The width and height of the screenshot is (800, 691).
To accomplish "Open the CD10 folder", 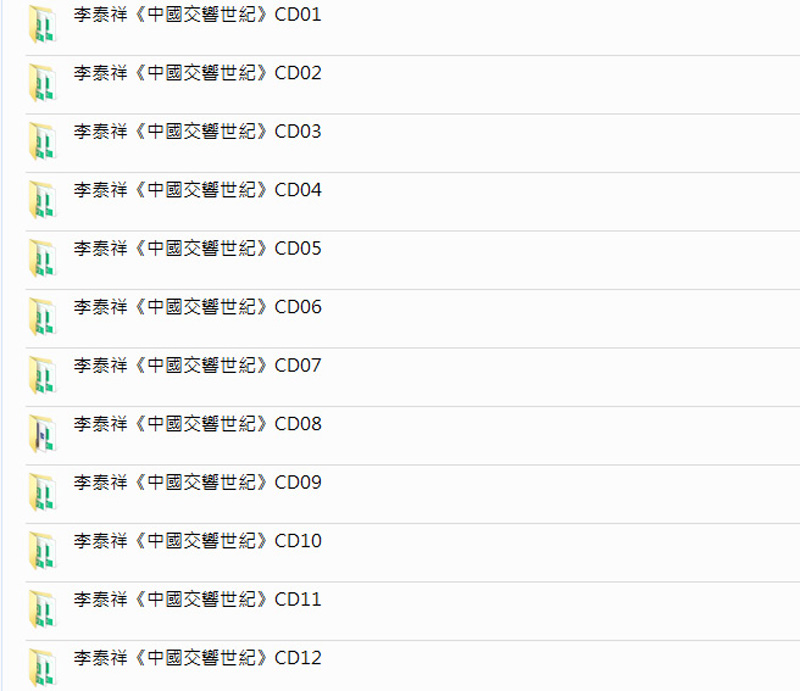I will (197, 541).
